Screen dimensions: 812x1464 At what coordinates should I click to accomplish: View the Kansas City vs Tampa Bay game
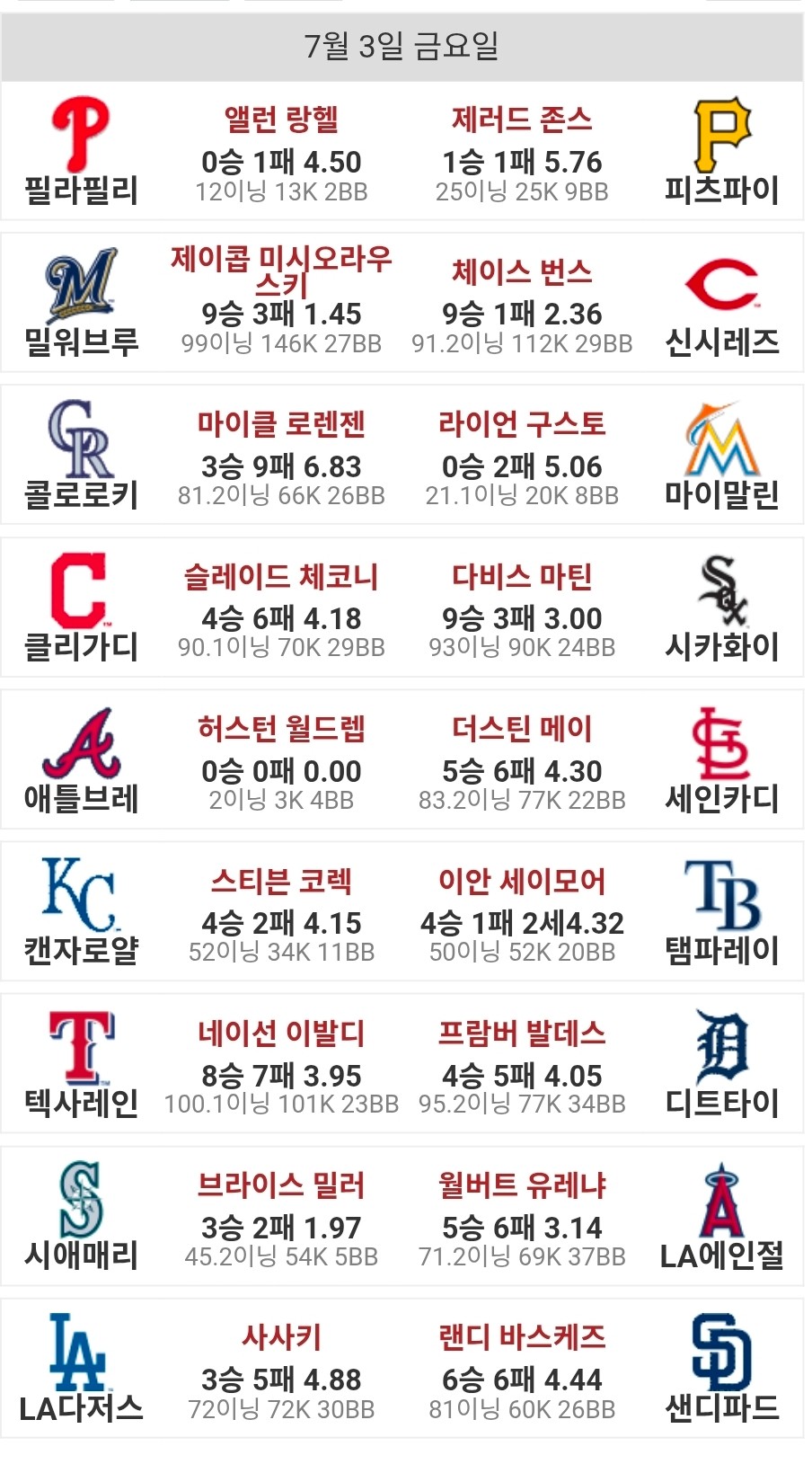point(402,911)
